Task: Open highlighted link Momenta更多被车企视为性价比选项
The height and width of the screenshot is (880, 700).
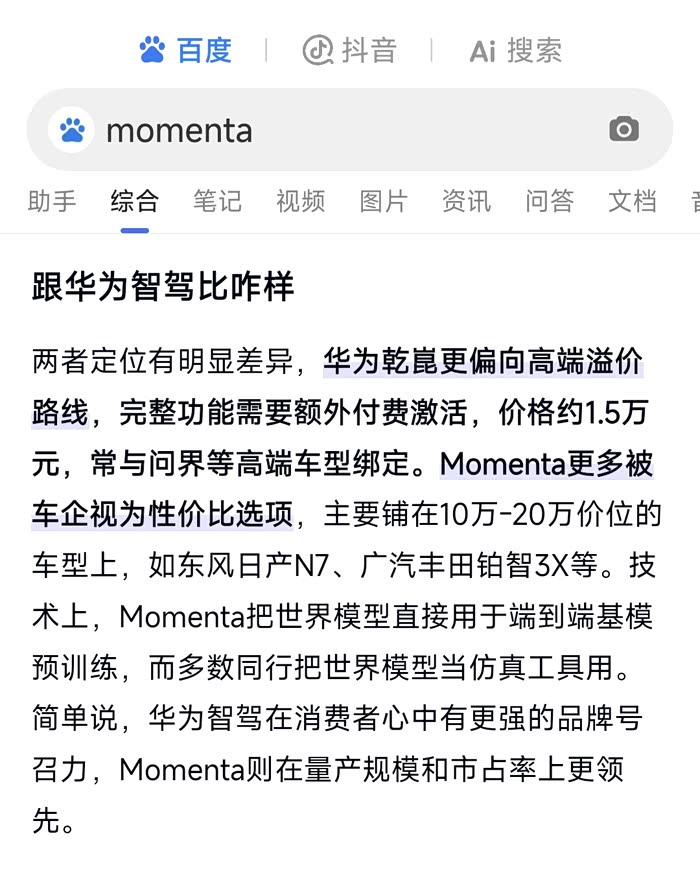Action: (x=546, y=464)
